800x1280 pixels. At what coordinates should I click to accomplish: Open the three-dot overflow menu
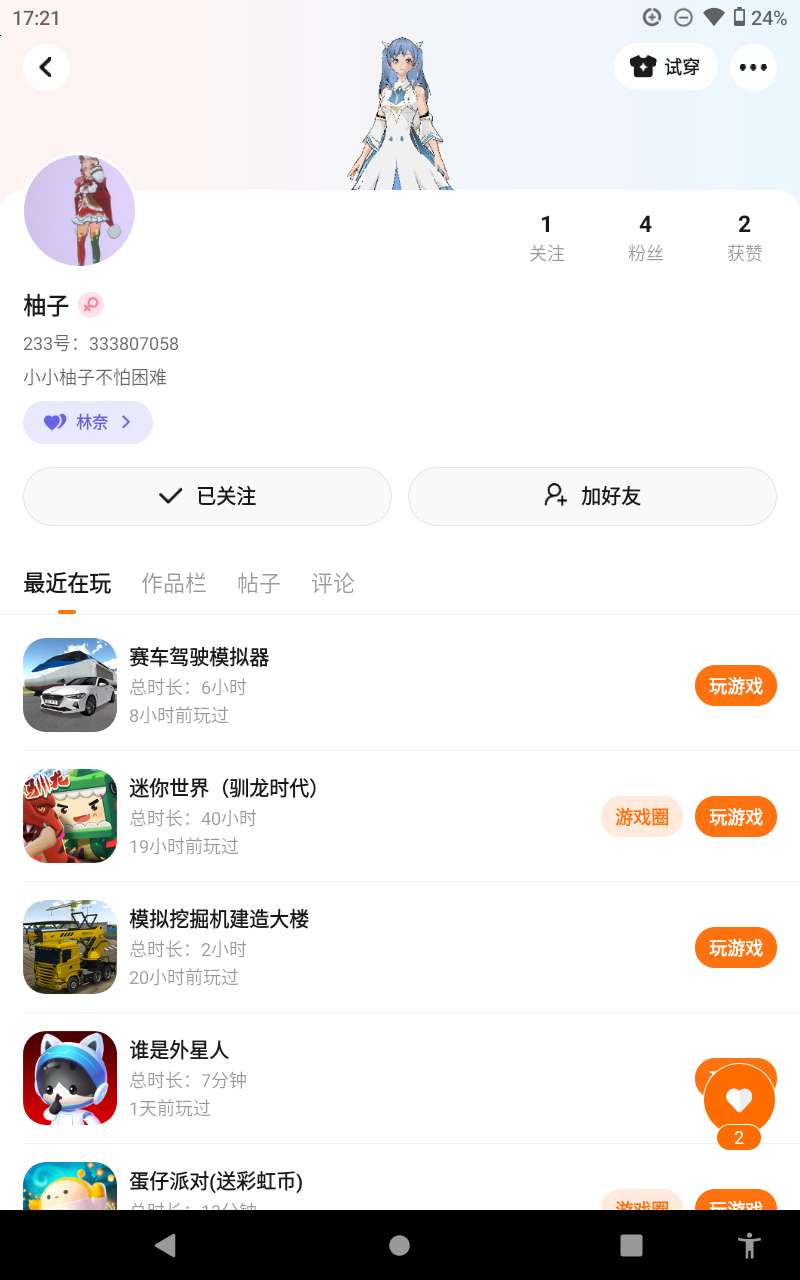click(x=753, y=67)
